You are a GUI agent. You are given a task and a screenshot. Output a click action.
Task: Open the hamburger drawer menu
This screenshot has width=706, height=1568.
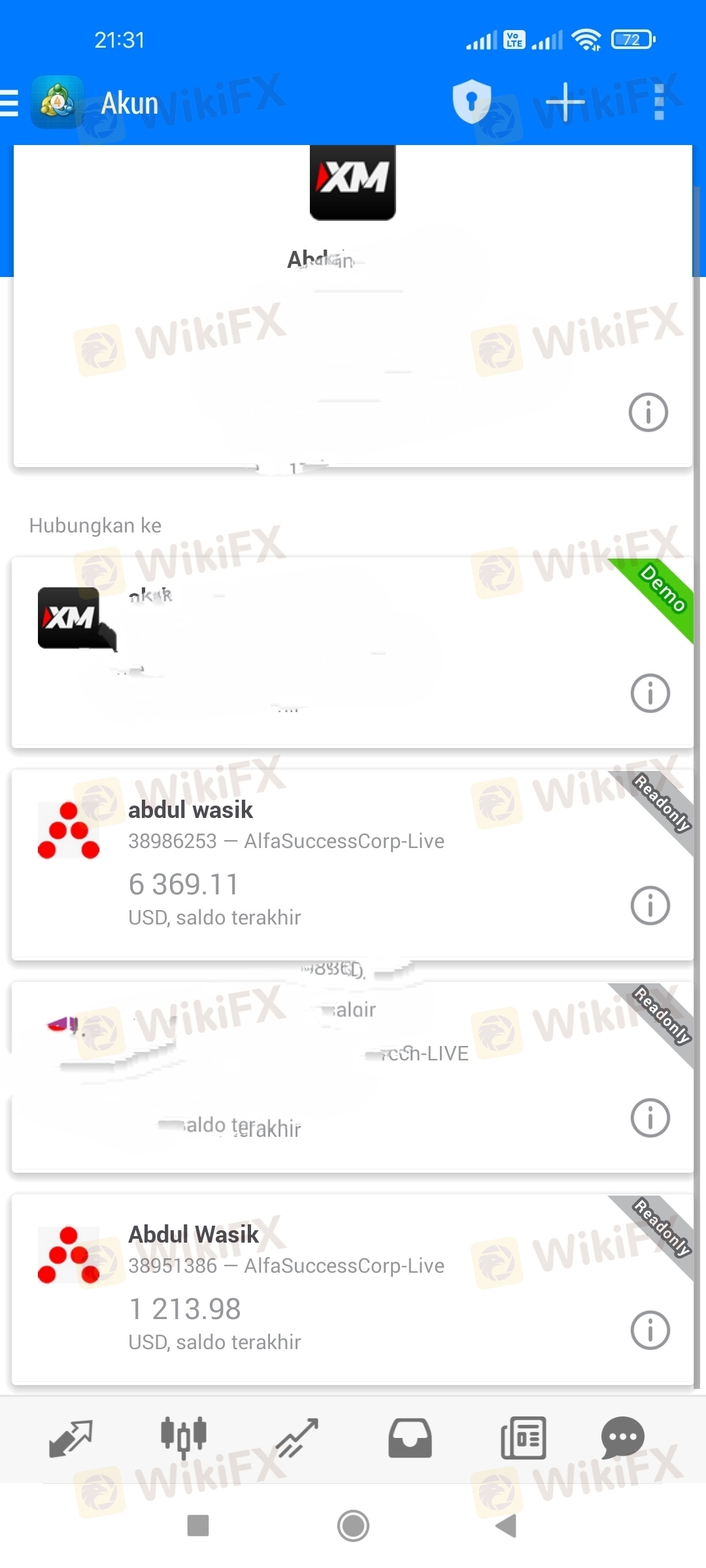click(x=9, y=103)
